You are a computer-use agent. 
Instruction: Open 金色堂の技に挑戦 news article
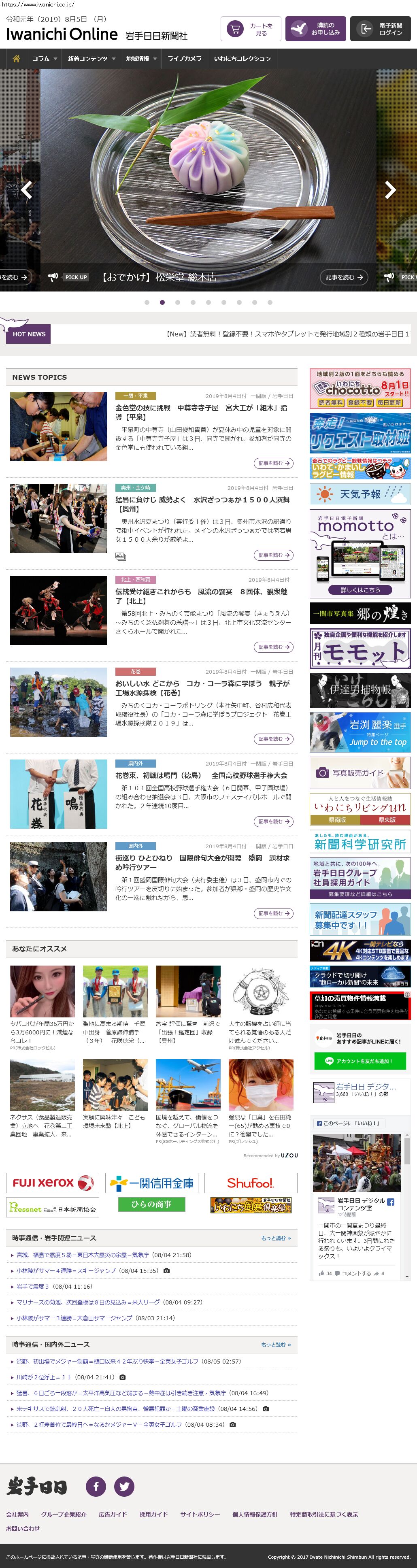[x=201, y=412]
